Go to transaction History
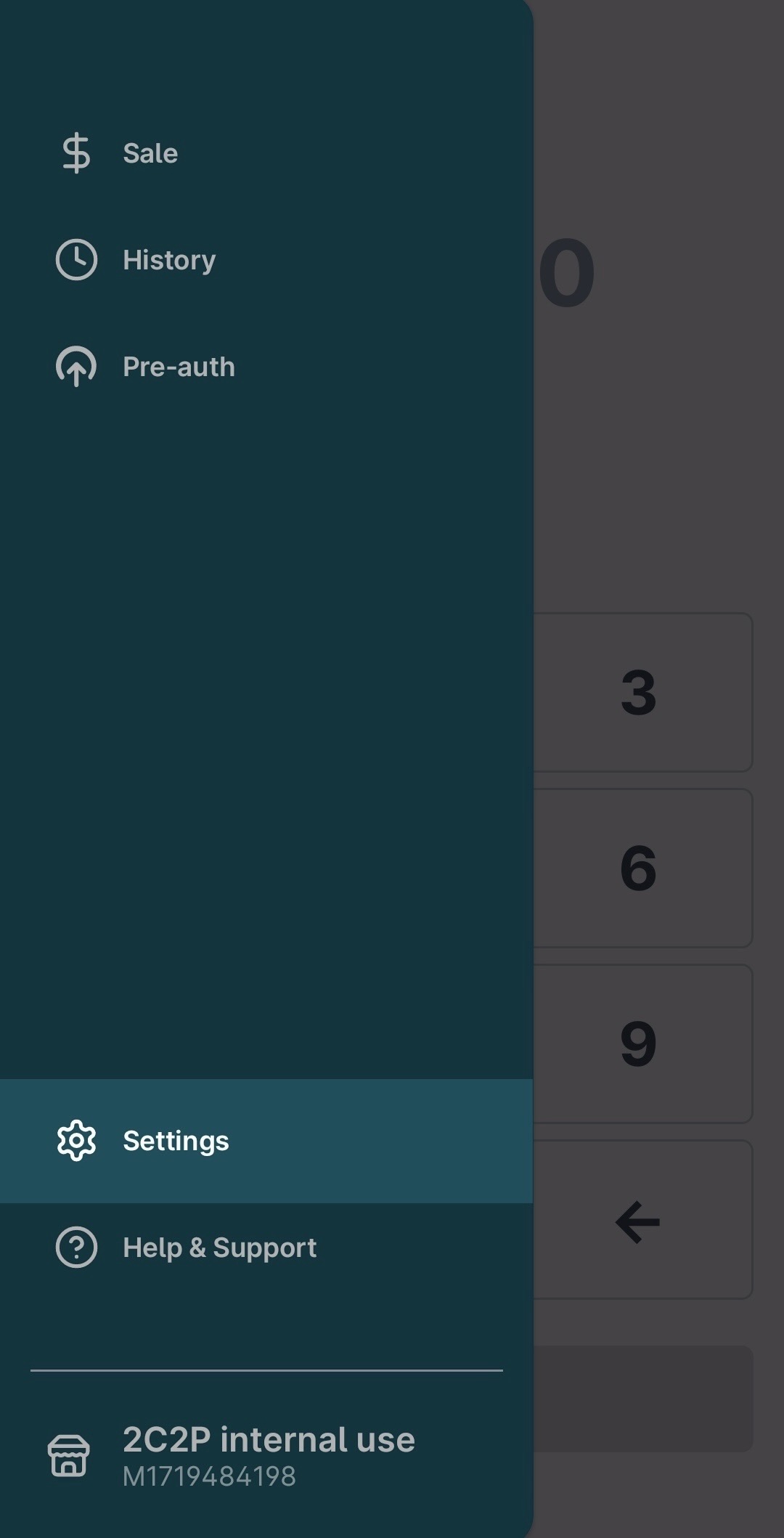This screenshot has height=1538, width=784. [x=168, y=260]
